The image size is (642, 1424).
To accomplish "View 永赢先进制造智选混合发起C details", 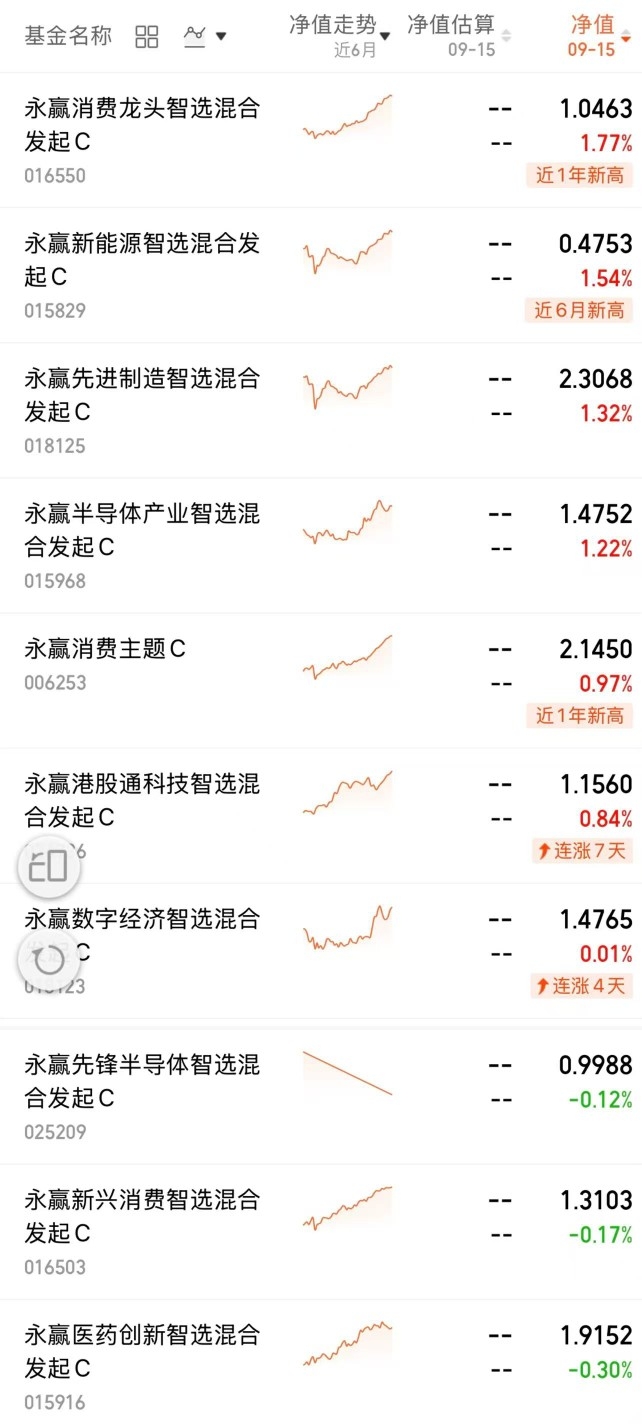I will 321,410.
